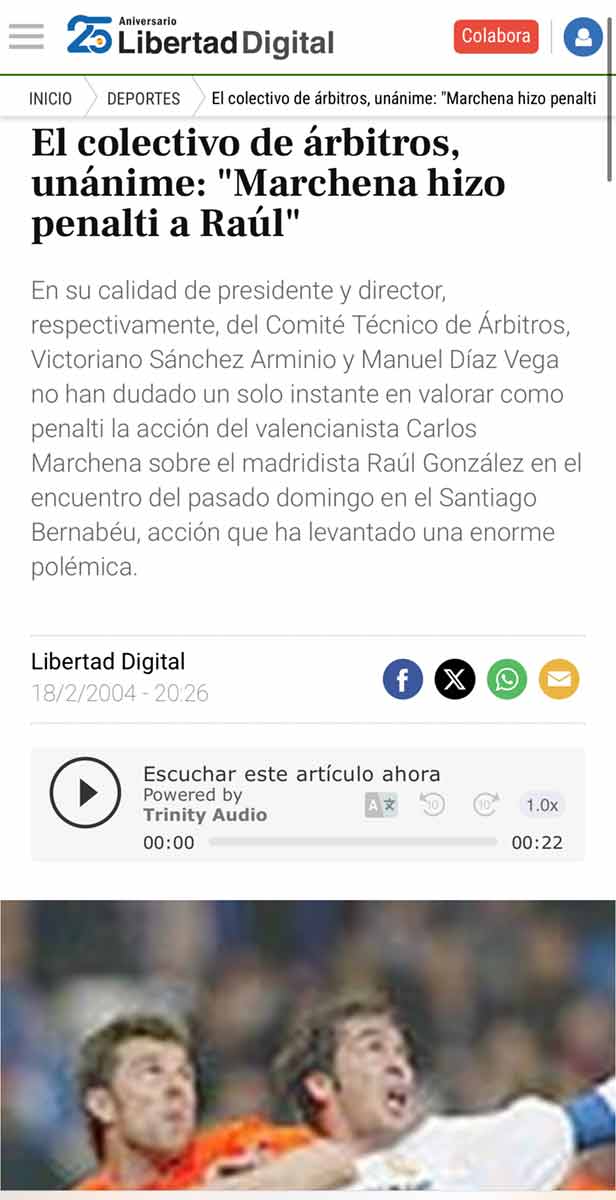Share article via WhatsApp
The image size is (616, 1200).
(507, 680)
